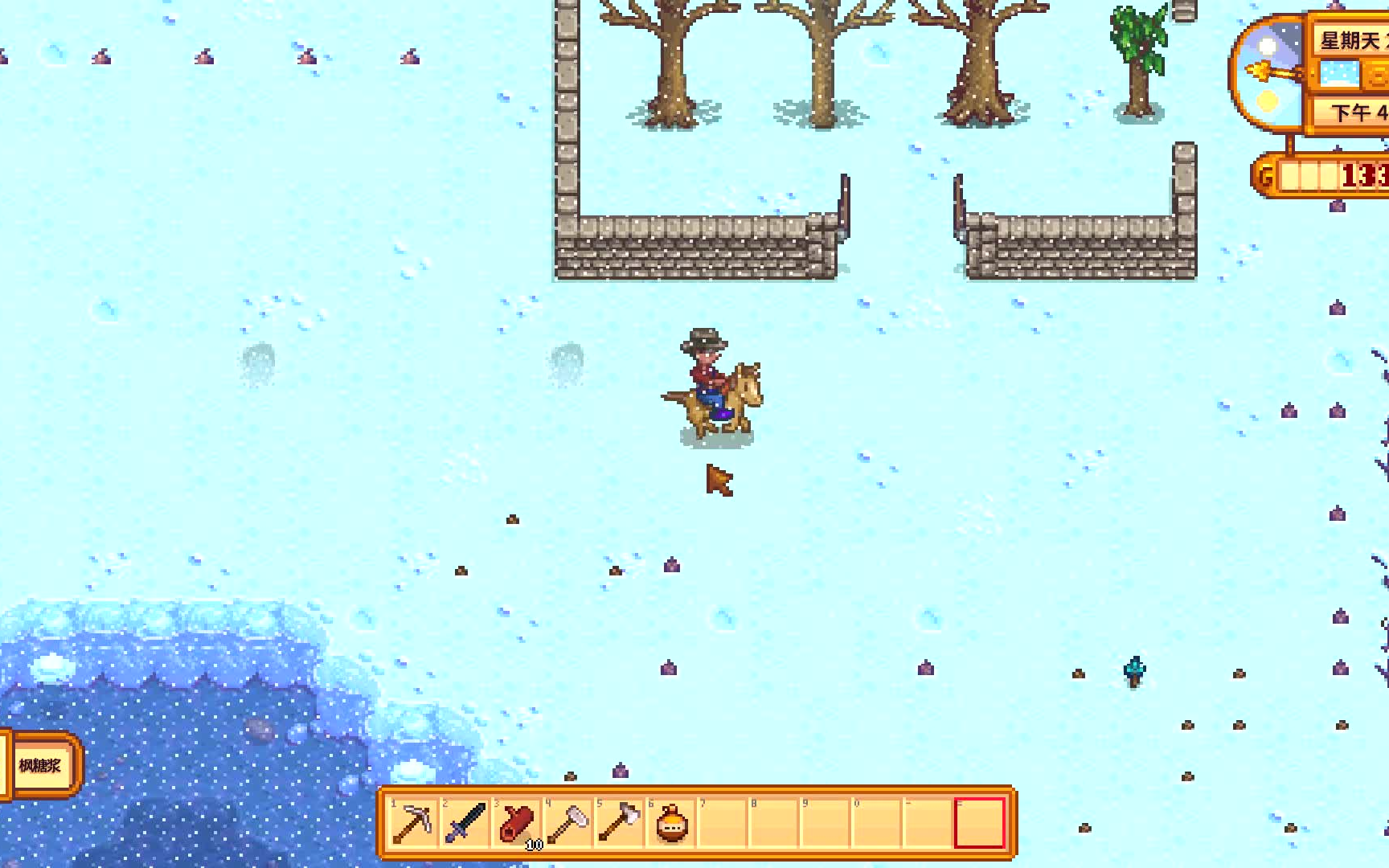Screen dimensions: 1389x868
Task: Select the axe in slot 5
Action: click(620, 823)
